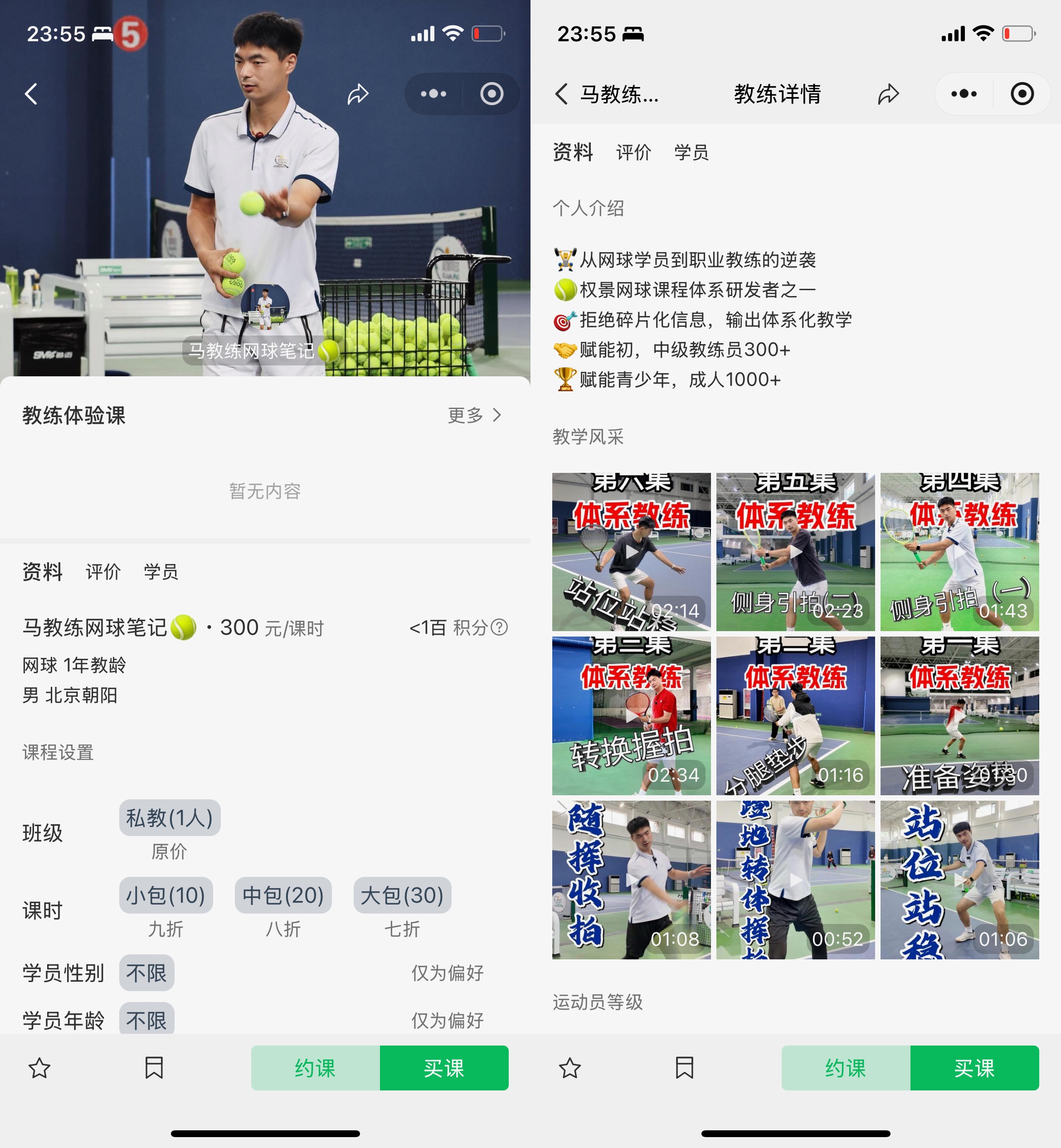Image resolution: width=1061 pixels, height=1148 pixels.
Task: Open the 积分 help question mark
Action: coord(500,628)
